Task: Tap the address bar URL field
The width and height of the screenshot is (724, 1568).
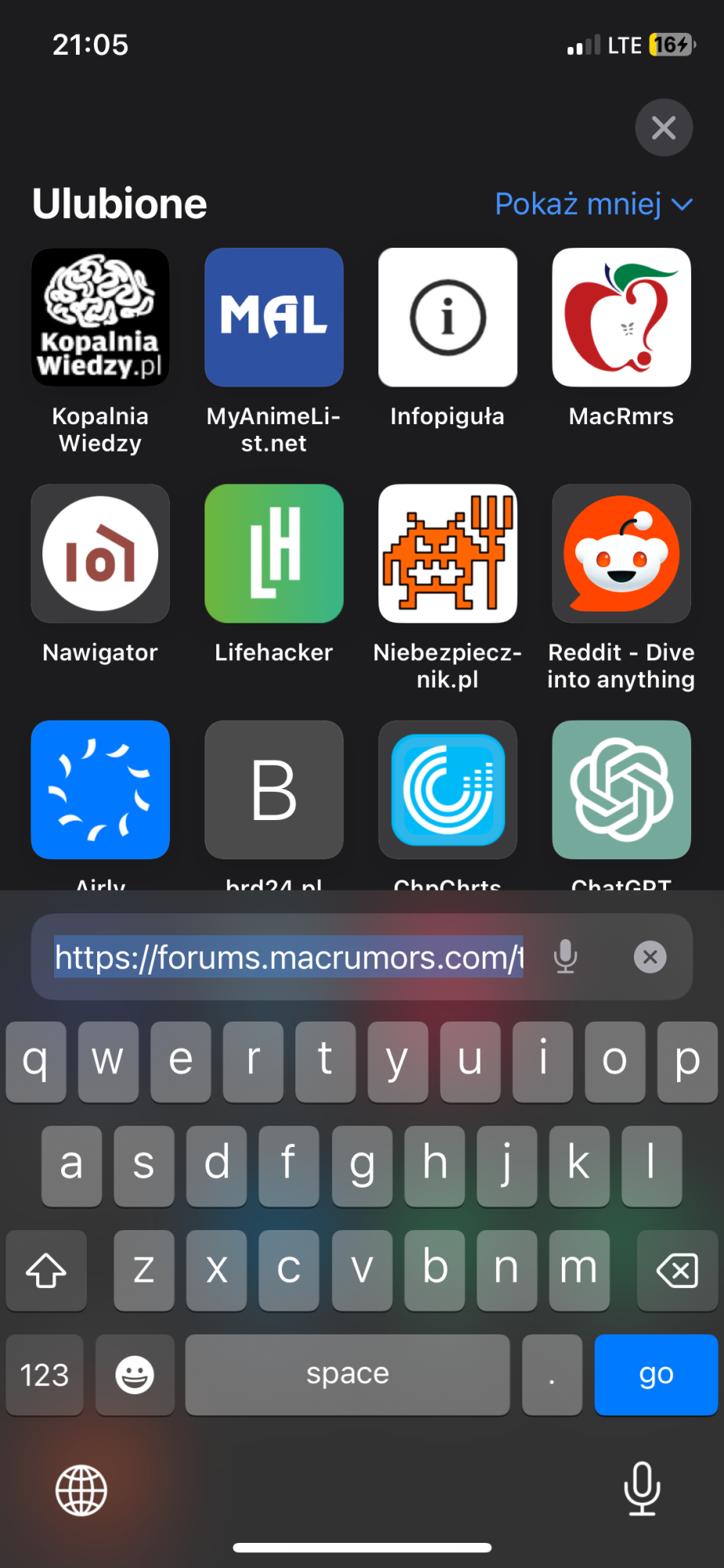Action: [x=288, y=957]
